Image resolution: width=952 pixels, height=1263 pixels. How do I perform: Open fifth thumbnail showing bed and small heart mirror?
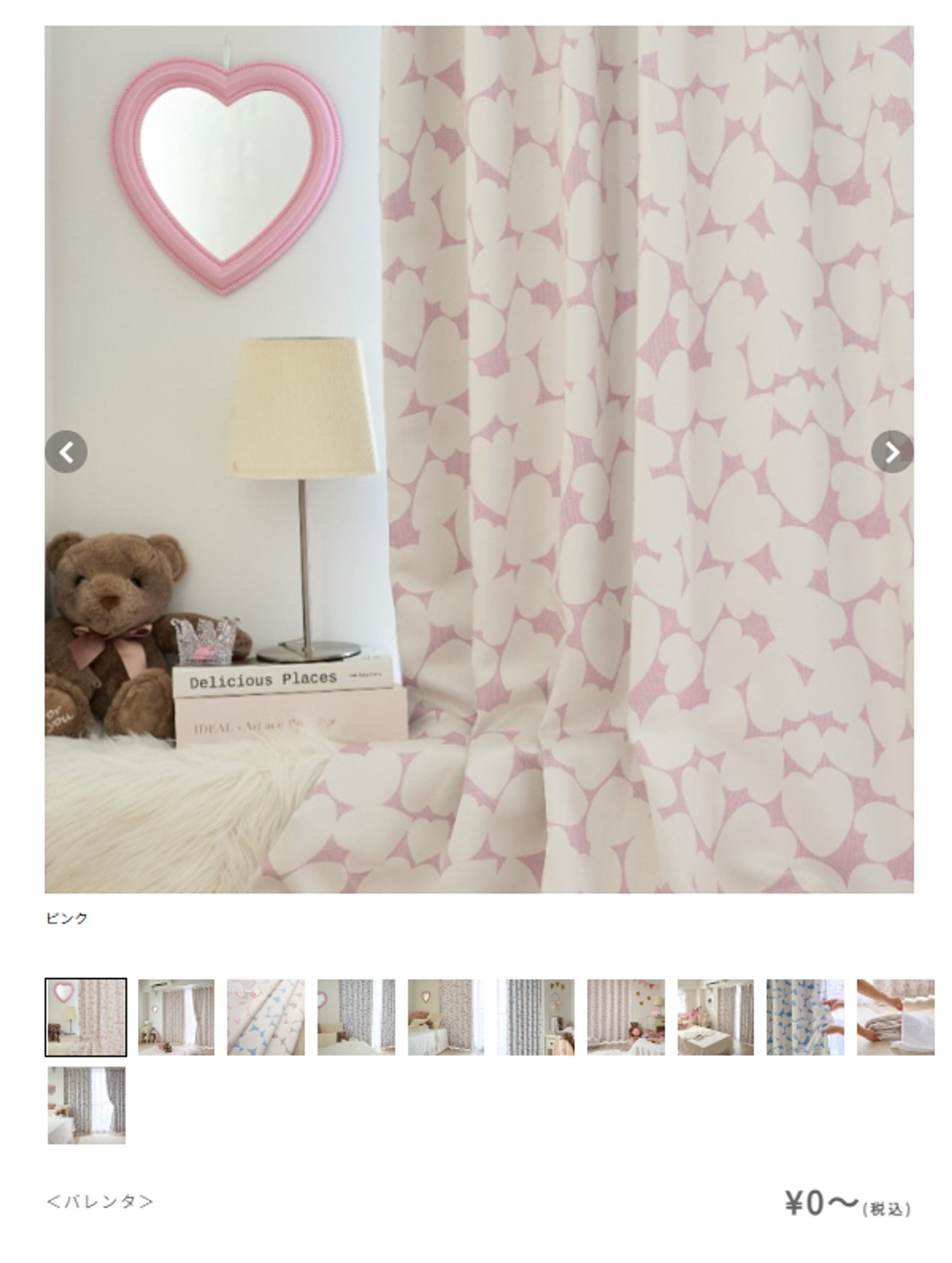point(446,1017)
